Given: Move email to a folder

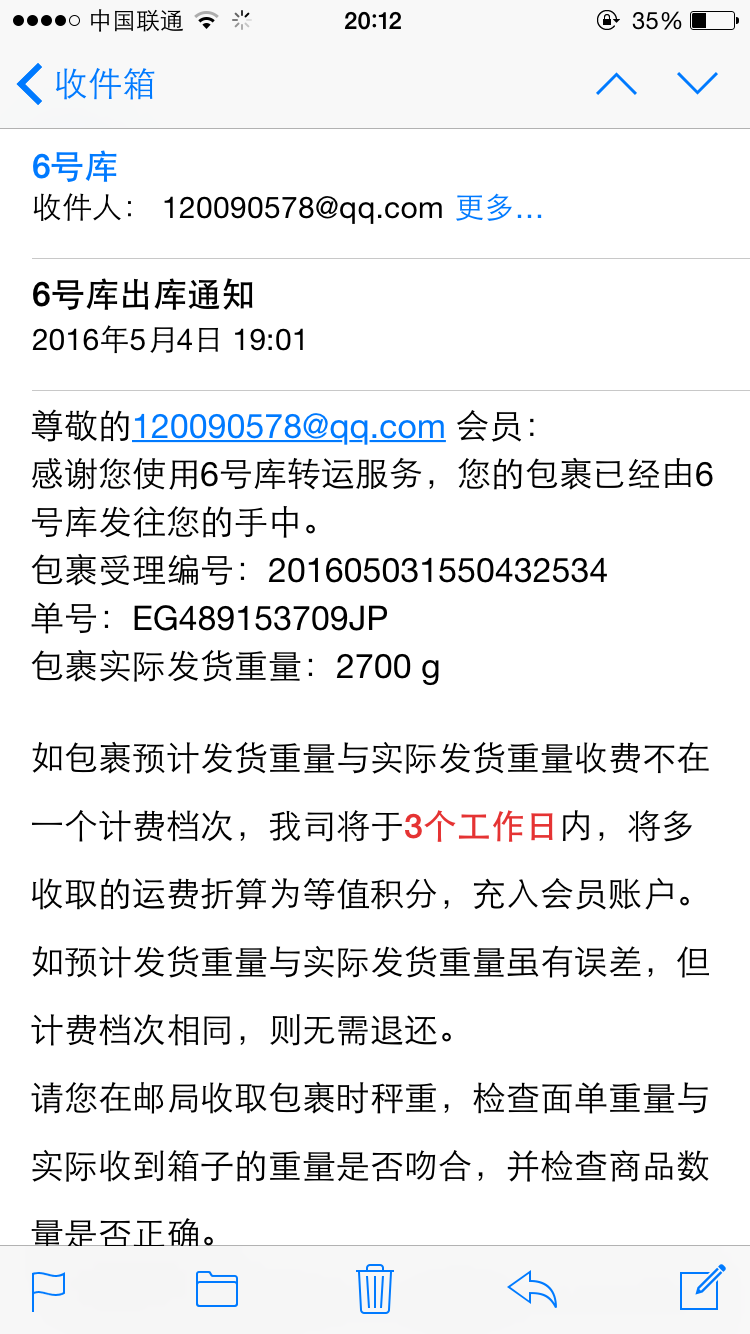Looking at the screenshot, I should [x=216, y=1289].
